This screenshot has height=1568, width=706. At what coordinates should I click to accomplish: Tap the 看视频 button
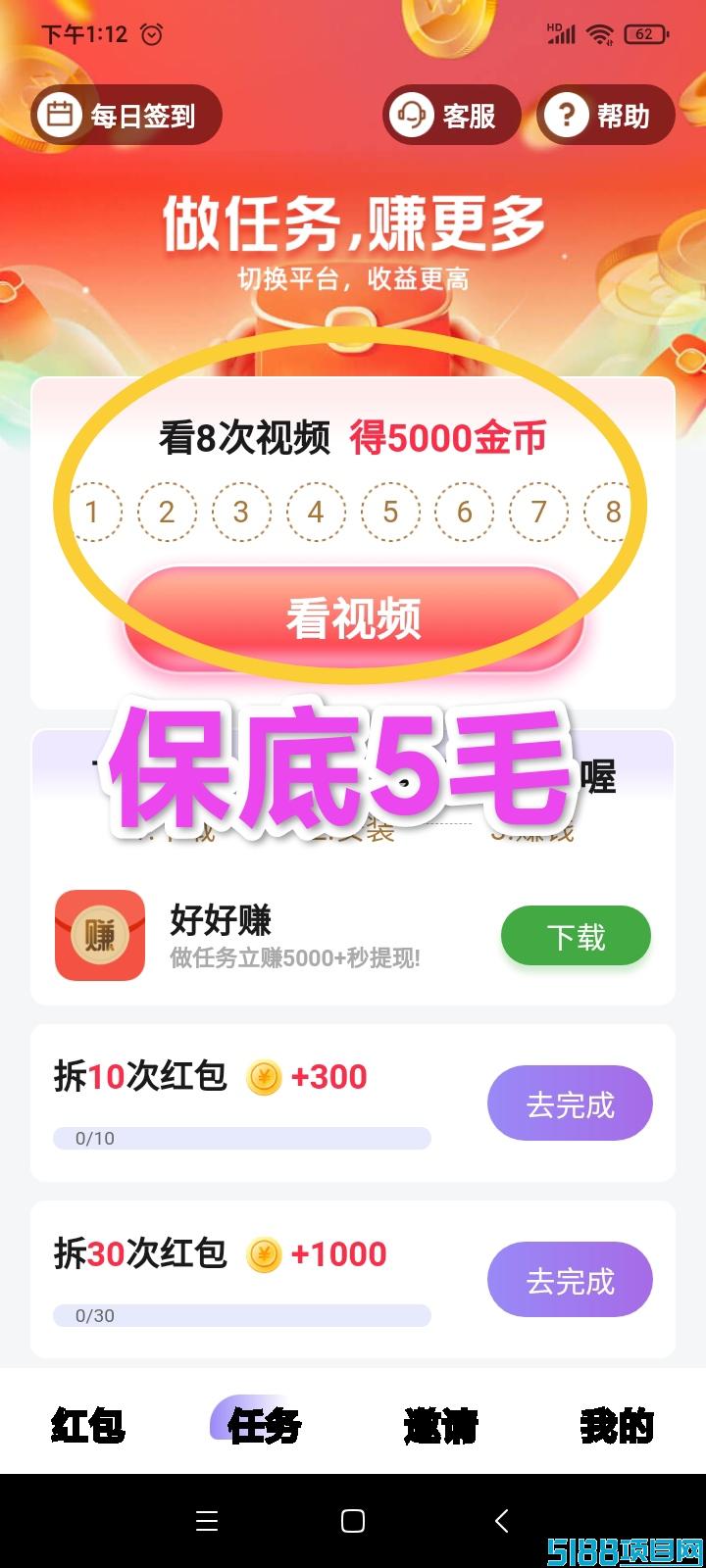tap(353, 618)
